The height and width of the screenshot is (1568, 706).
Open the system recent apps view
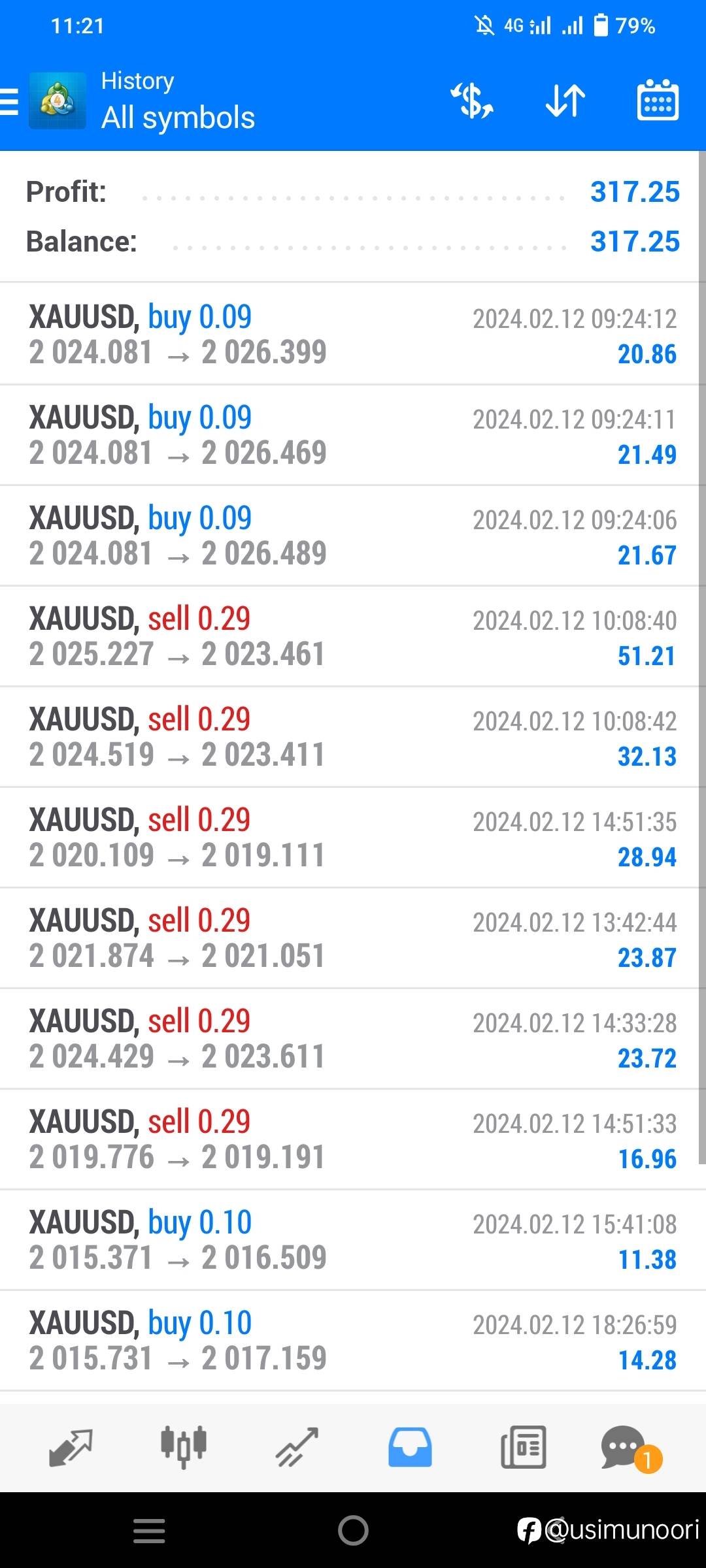[149, 1530]
